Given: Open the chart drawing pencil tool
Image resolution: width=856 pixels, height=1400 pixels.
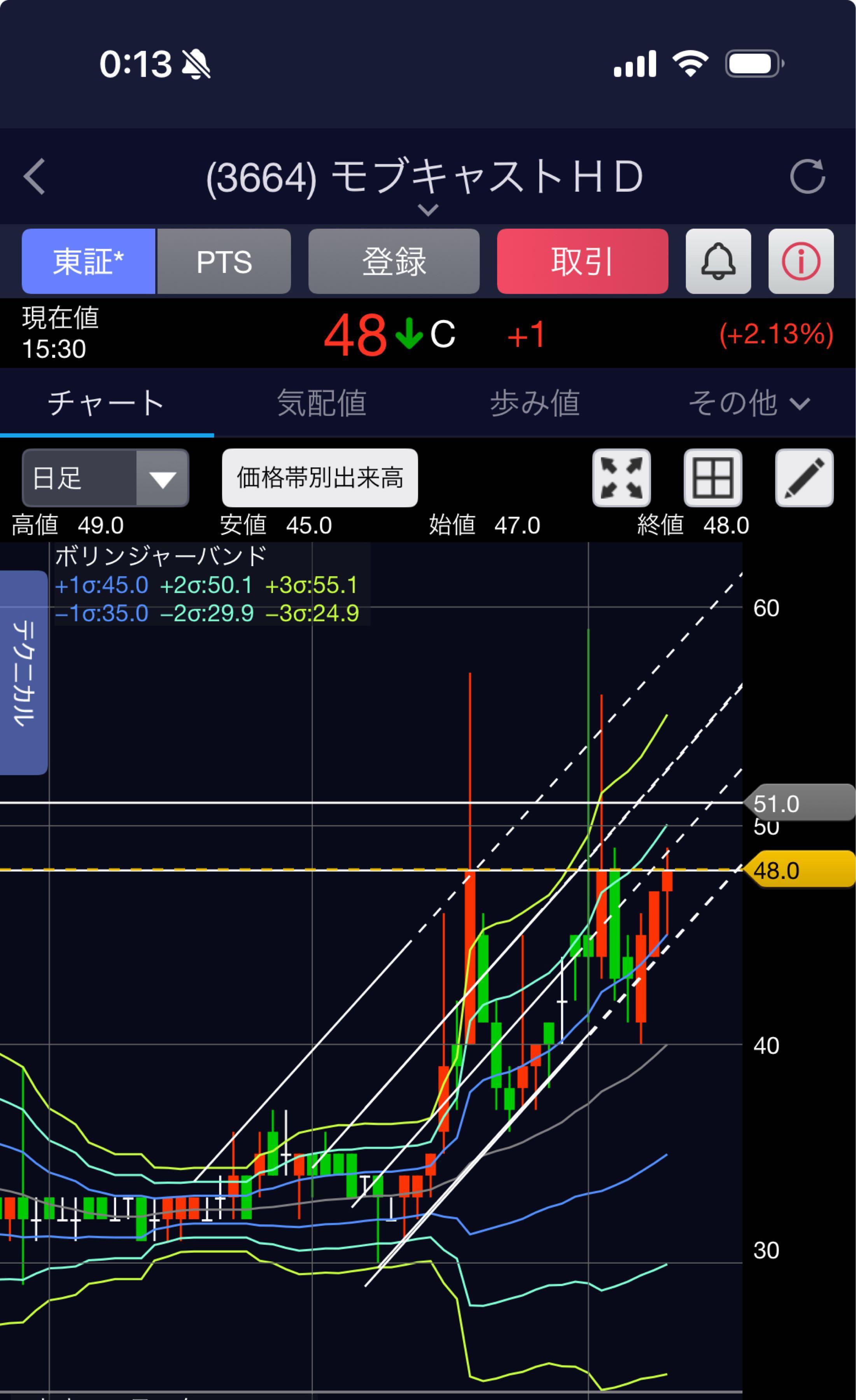Looking at the screenshot, I should pyautogui.click(x=805, y=478).
